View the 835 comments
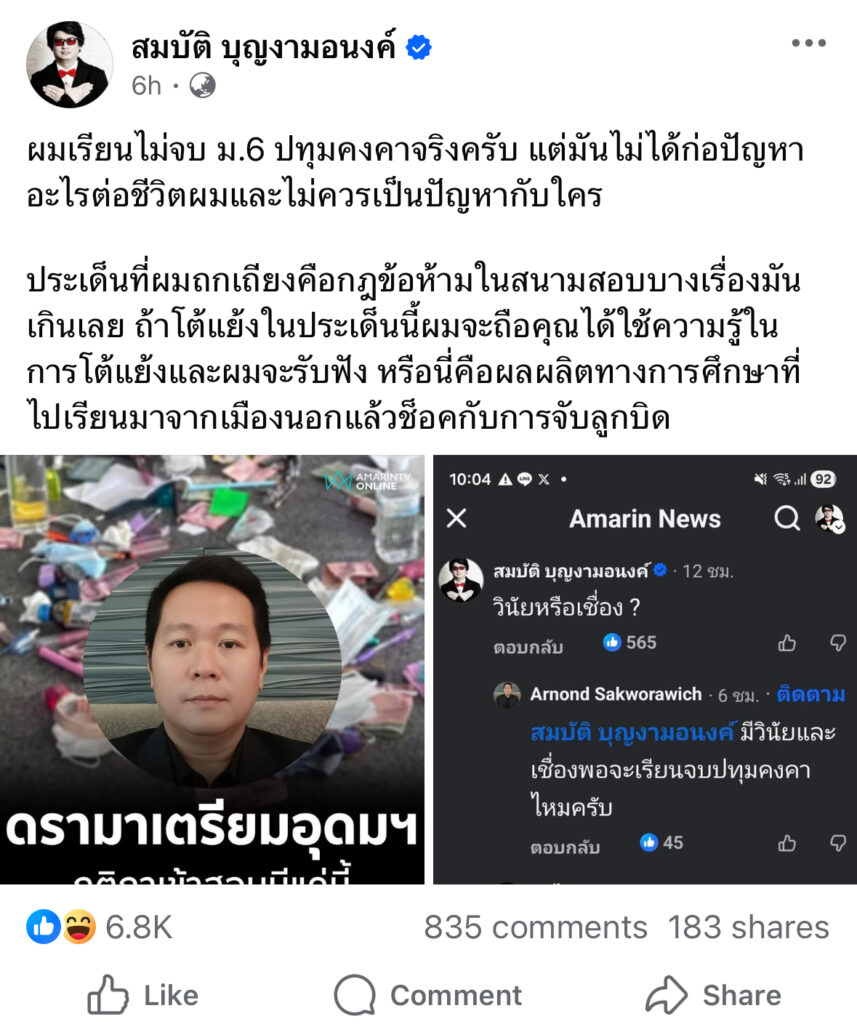857x1024 pixels. click(x=535, y=927)
